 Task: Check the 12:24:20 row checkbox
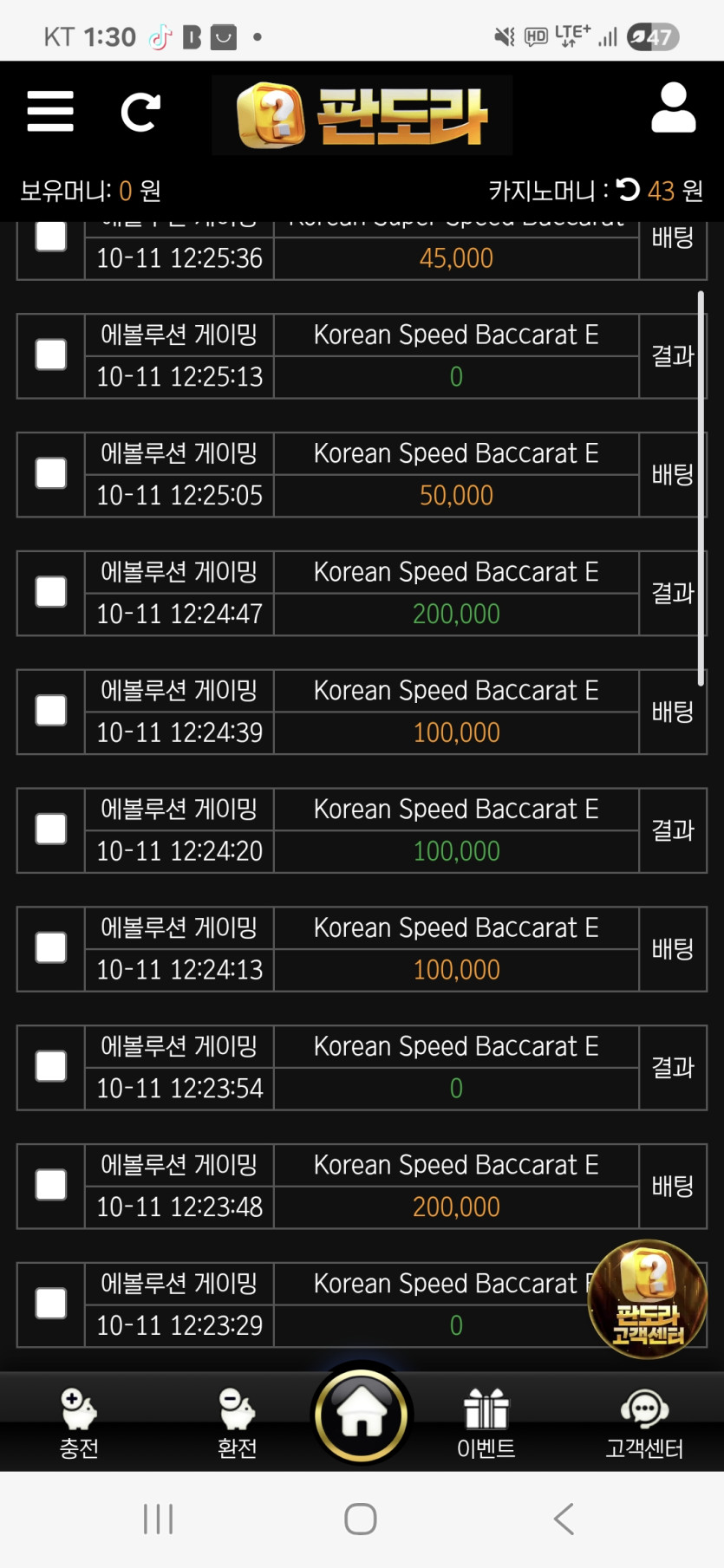(51, 830)
